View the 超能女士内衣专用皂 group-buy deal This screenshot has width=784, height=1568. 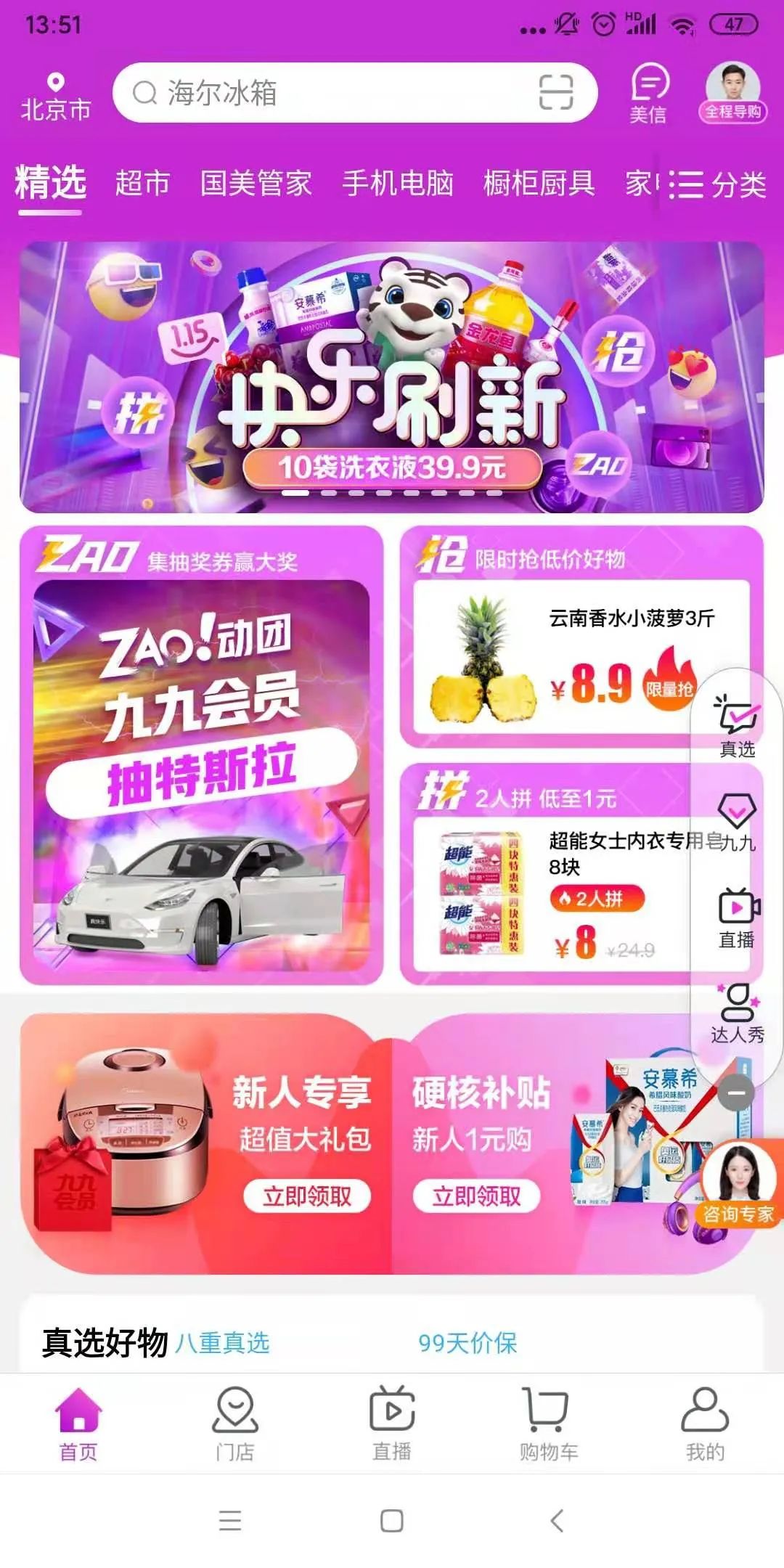click(552, 893)
